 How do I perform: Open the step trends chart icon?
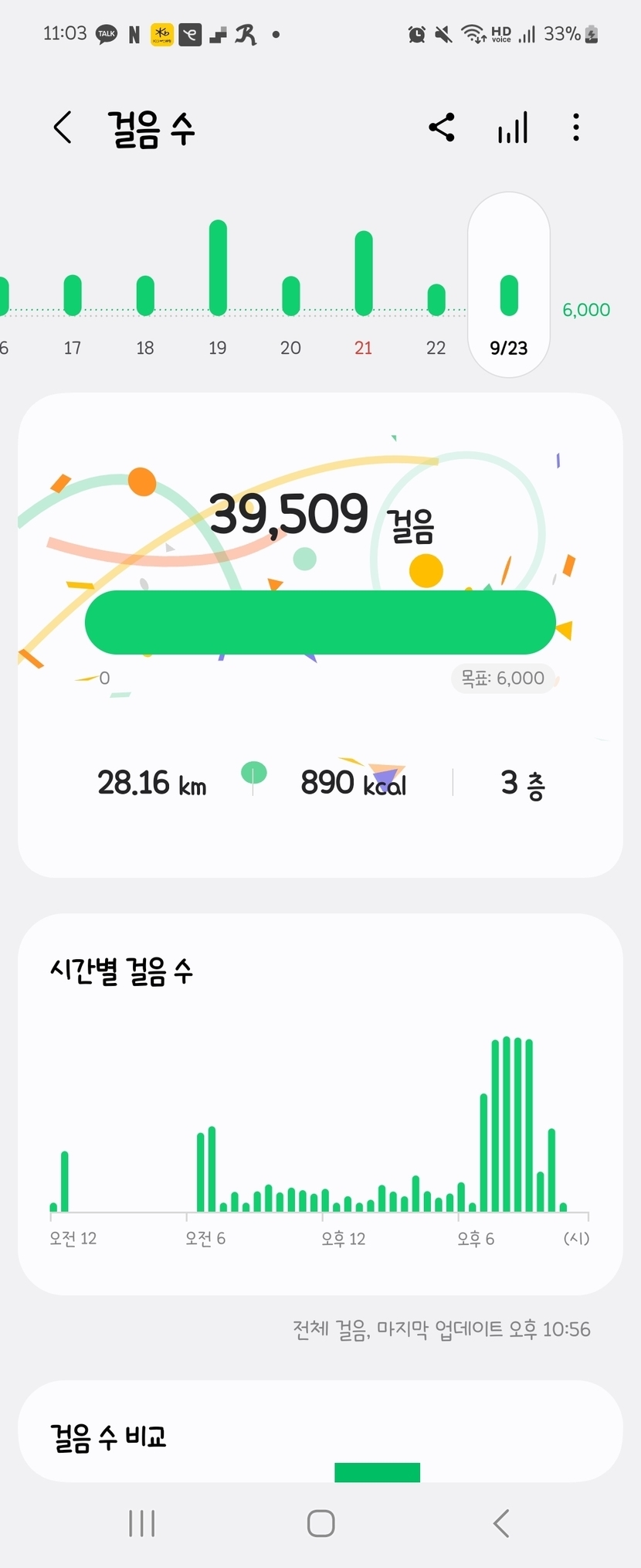pyautogui.click(x=513, y=128)
